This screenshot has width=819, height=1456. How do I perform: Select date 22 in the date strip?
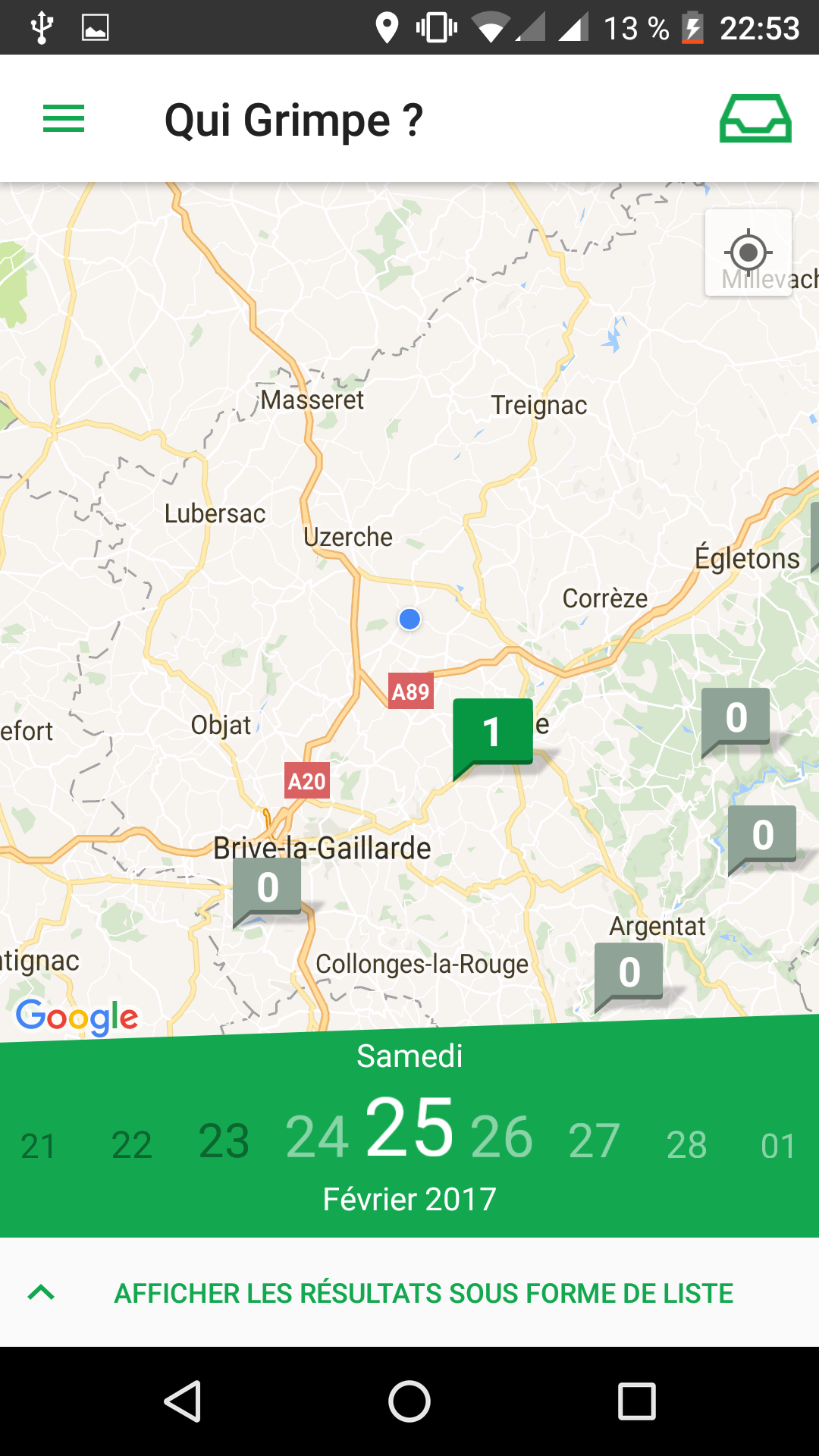tap(132, 1144)
